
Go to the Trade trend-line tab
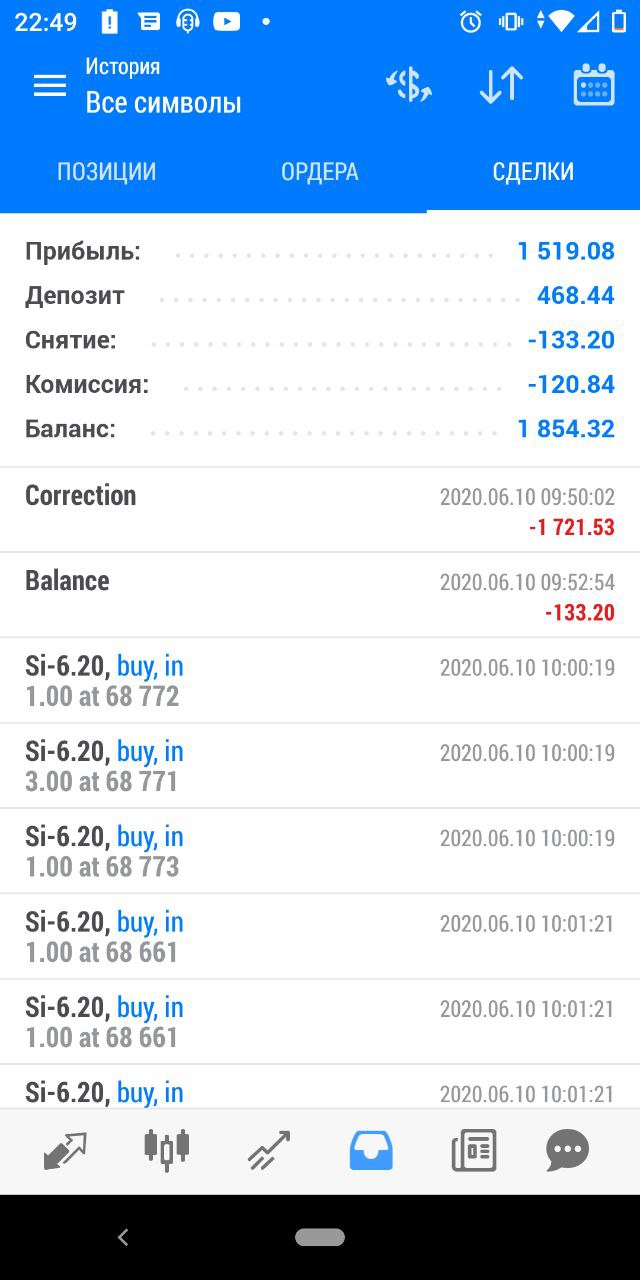tap(269, 1151)
